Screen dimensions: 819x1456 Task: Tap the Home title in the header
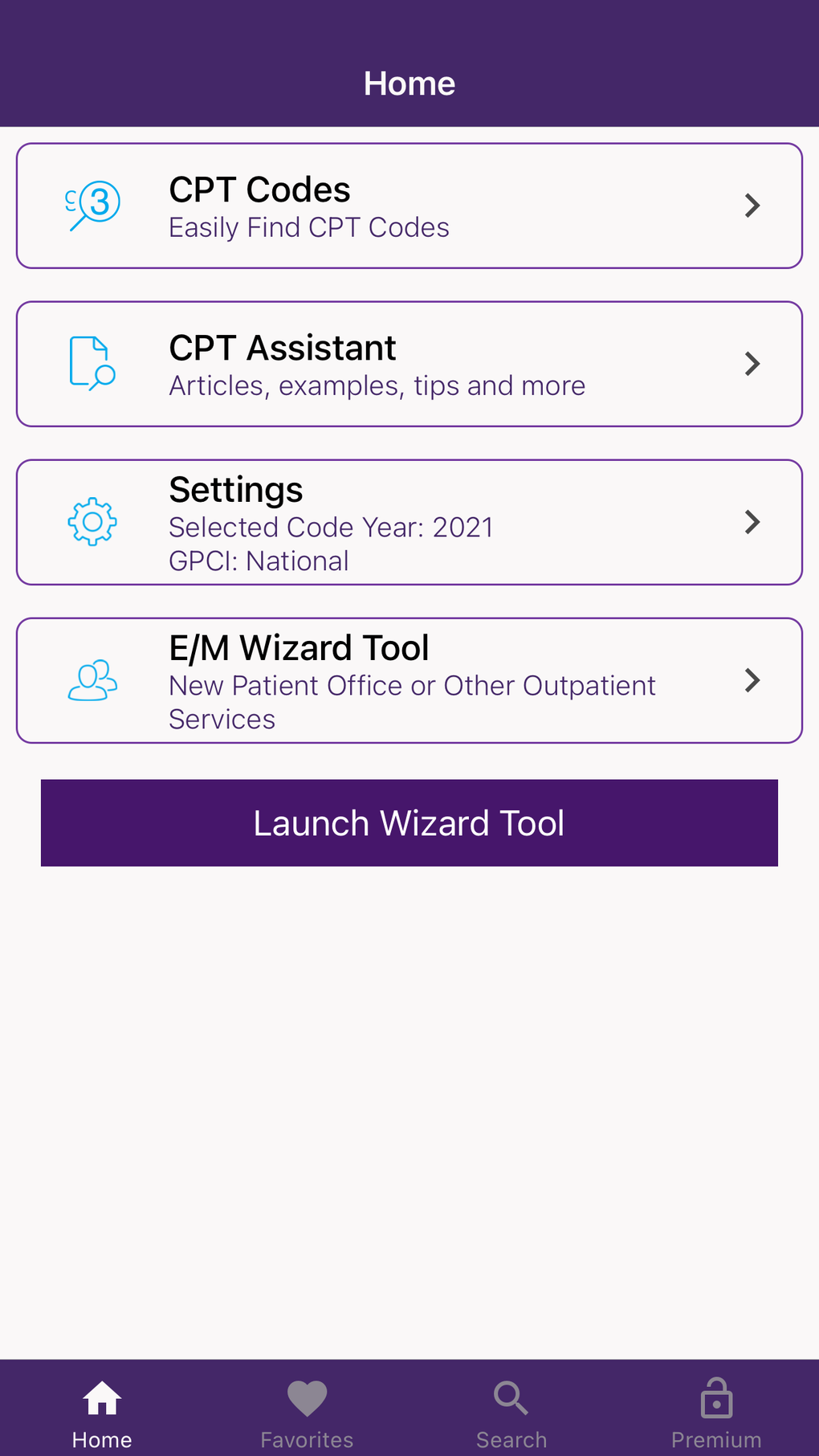(x=409, y=83)
